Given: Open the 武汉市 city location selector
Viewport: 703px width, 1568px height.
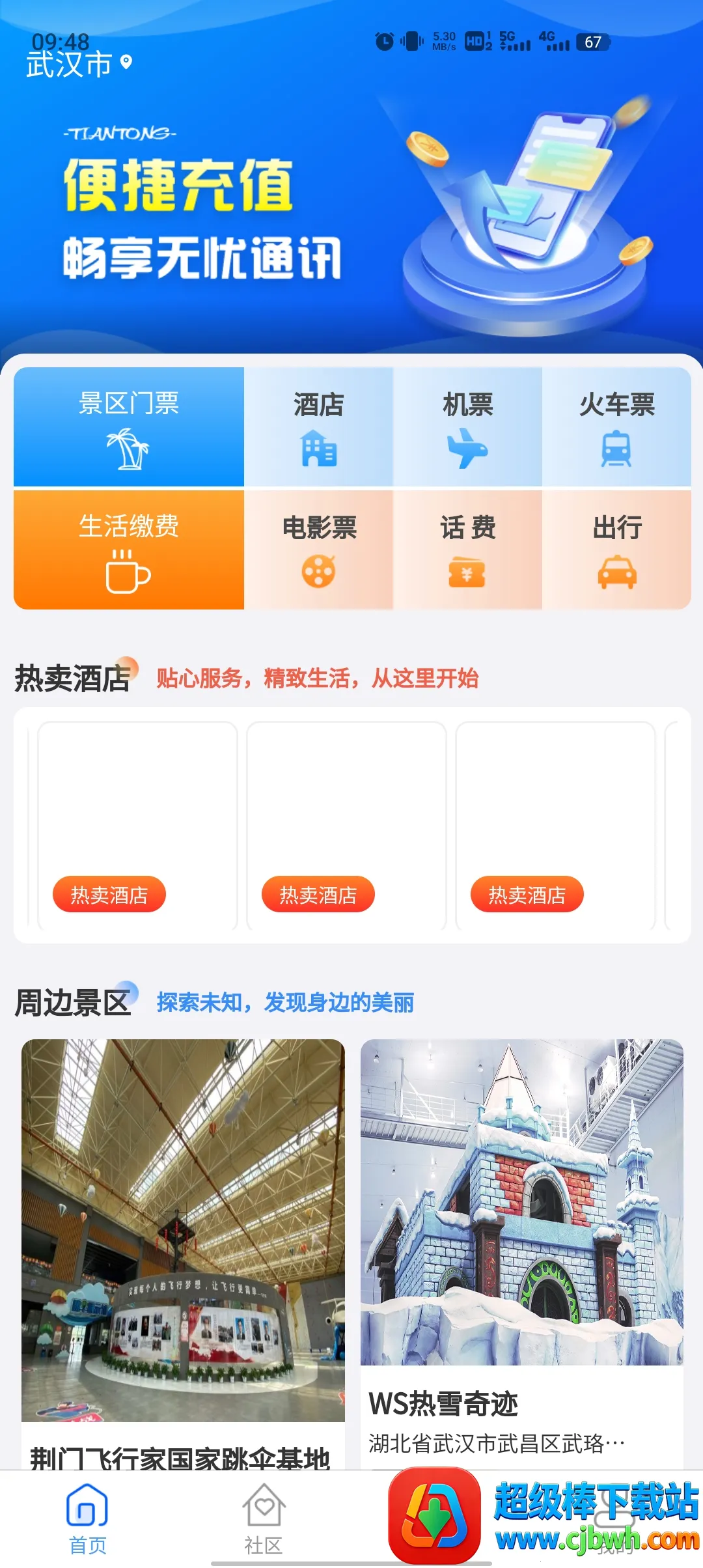Looking at the screenshot, I should pyautogui.click(x=78, y=64).
